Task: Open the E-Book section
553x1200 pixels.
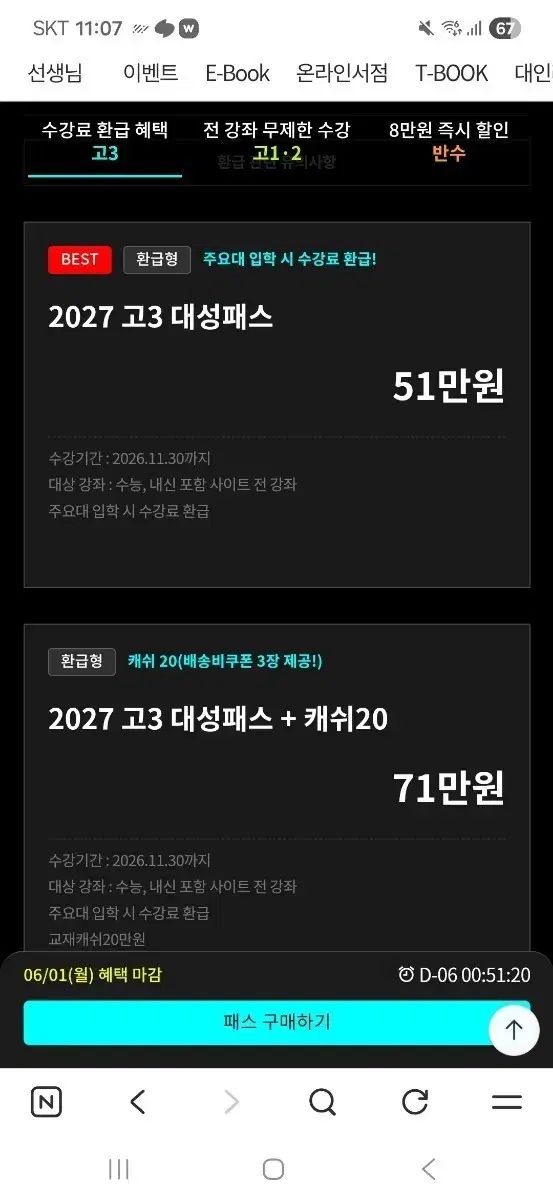Action: (x=238, y=73)
